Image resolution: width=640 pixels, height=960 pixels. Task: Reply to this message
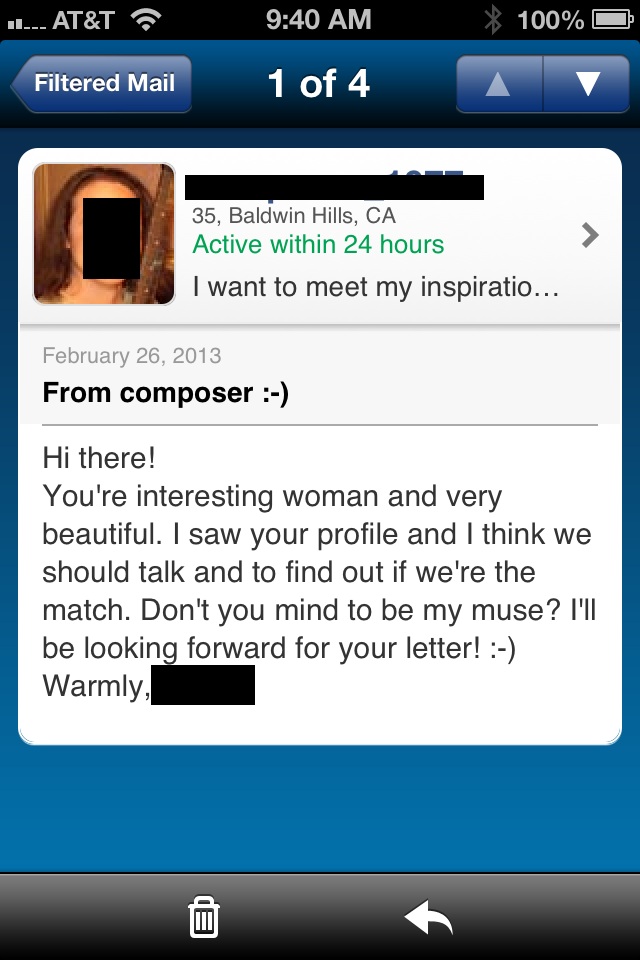coord(428,916)
